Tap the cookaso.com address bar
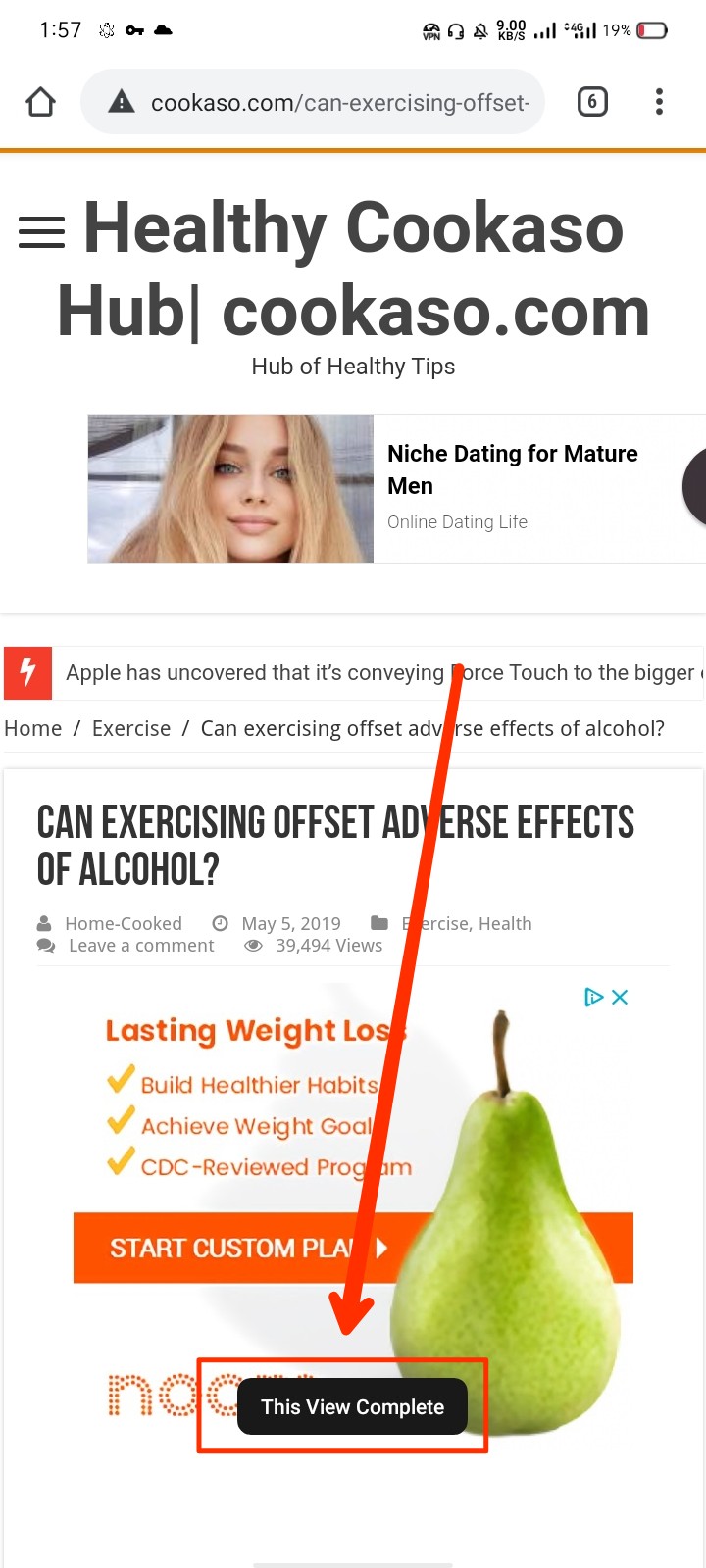706x1568 pixels. (313, 102)
